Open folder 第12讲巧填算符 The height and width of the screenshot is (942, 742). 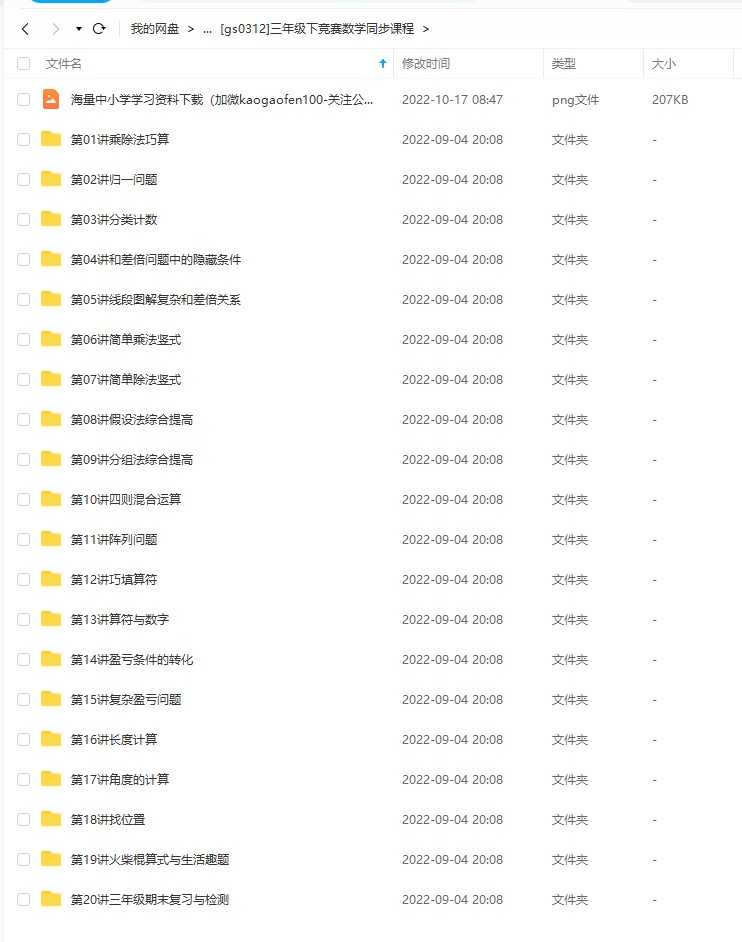113,580
